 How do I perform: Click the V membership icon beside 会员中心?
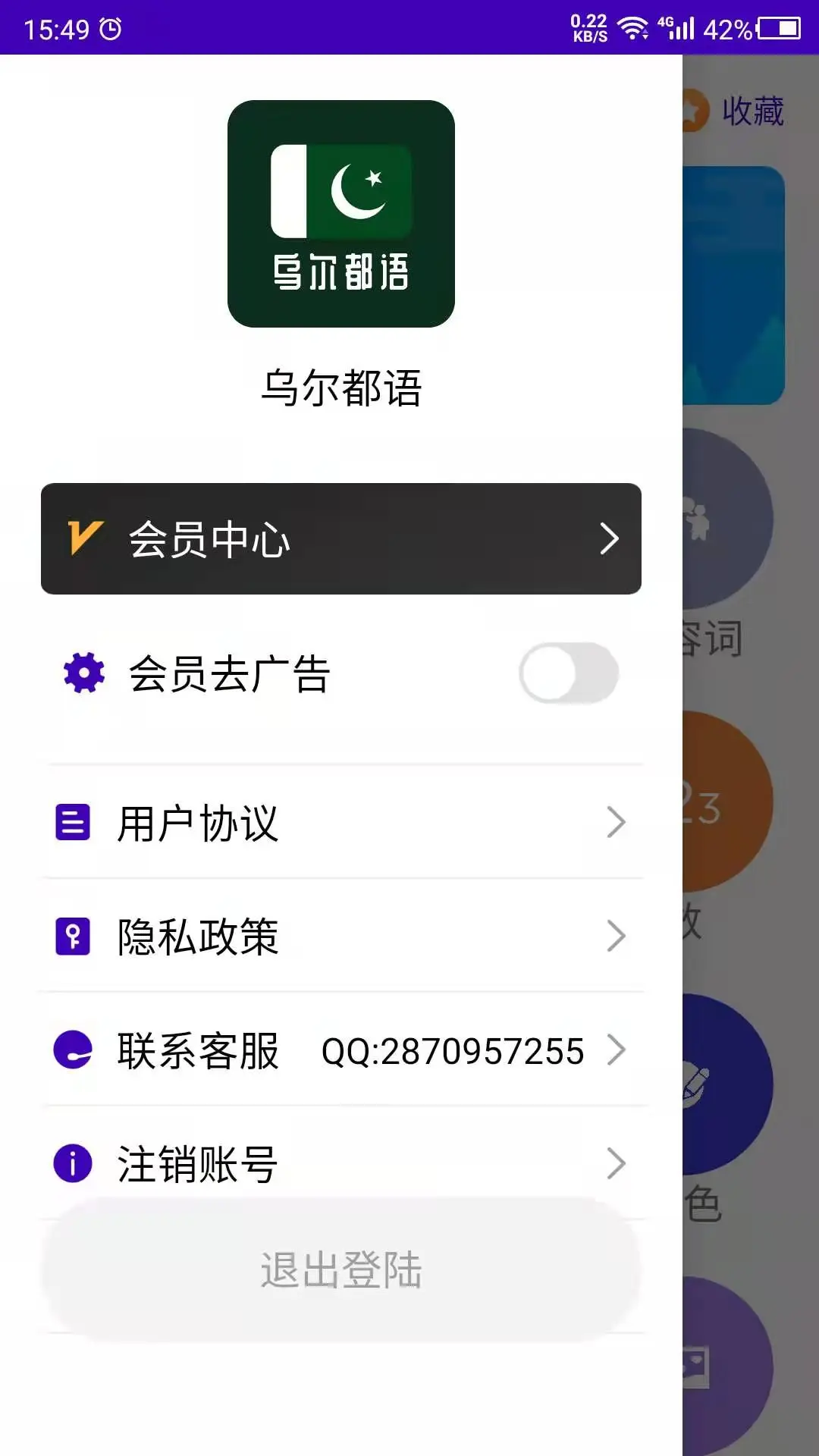(x=86, y=538)
